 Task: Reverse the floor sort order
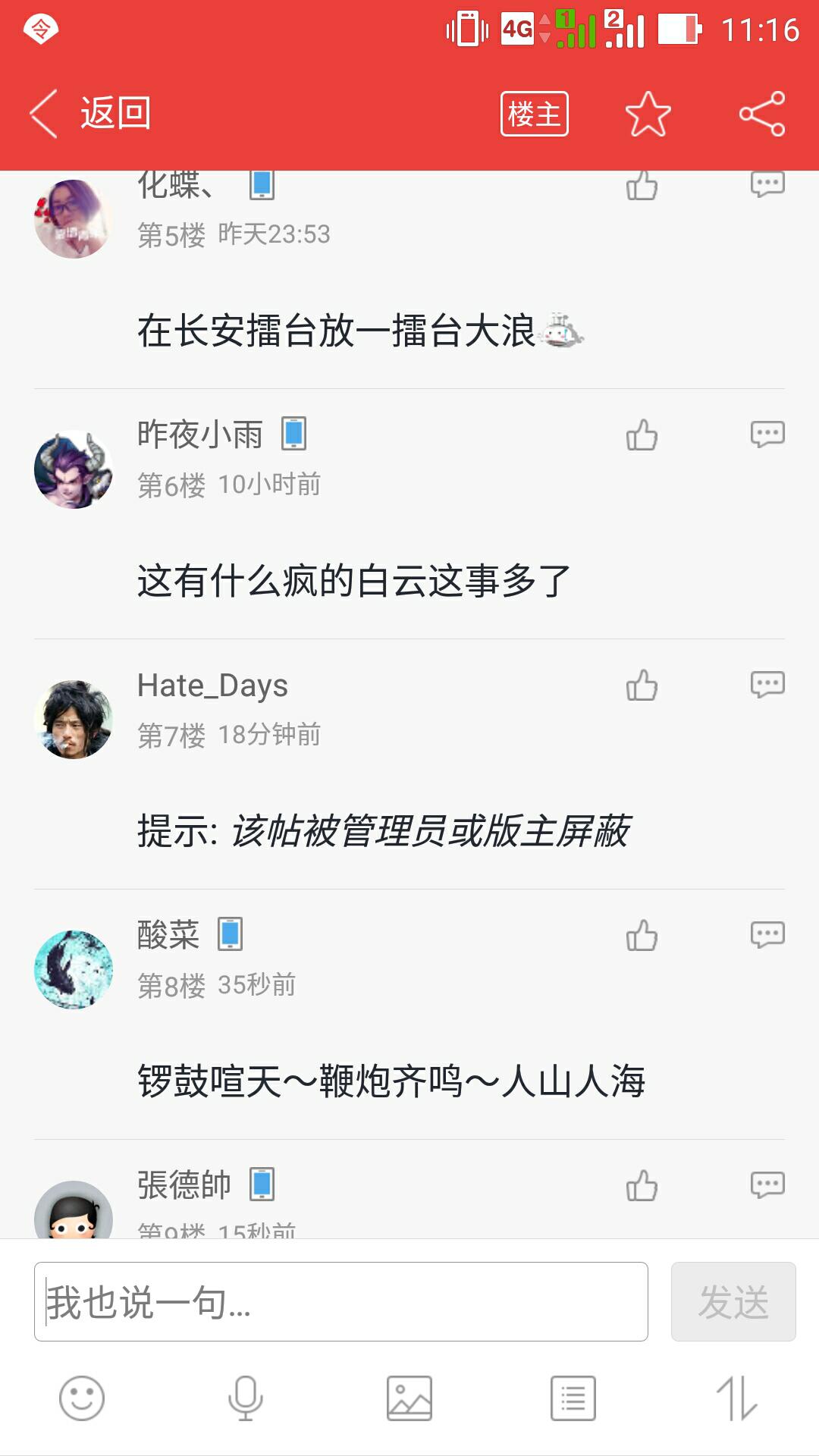point(737,1398)
